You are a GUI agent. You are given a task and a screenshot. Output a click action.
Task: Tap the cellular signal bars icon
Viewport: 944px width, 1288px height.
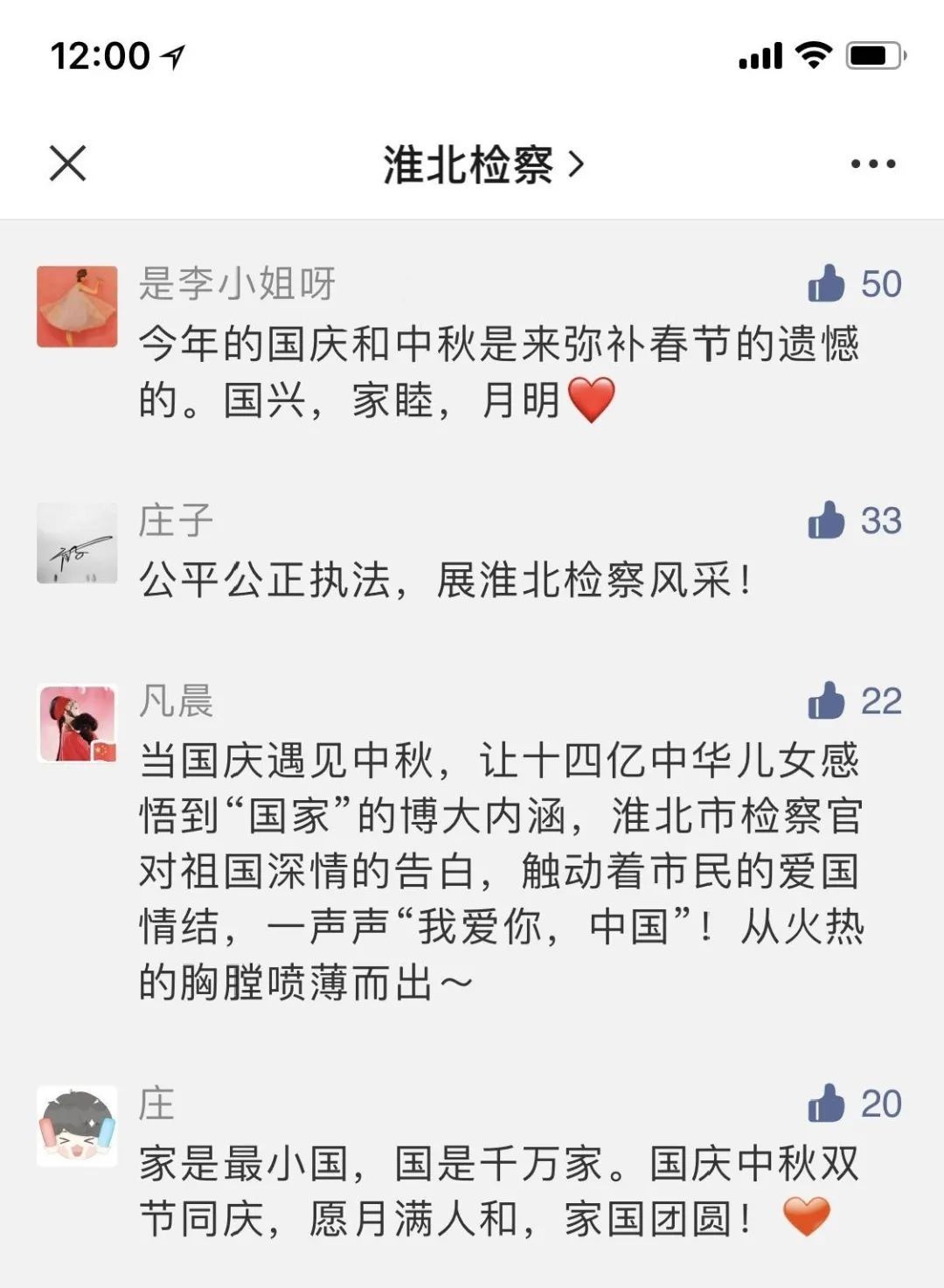pyautogui.click(x=760, y=54)
